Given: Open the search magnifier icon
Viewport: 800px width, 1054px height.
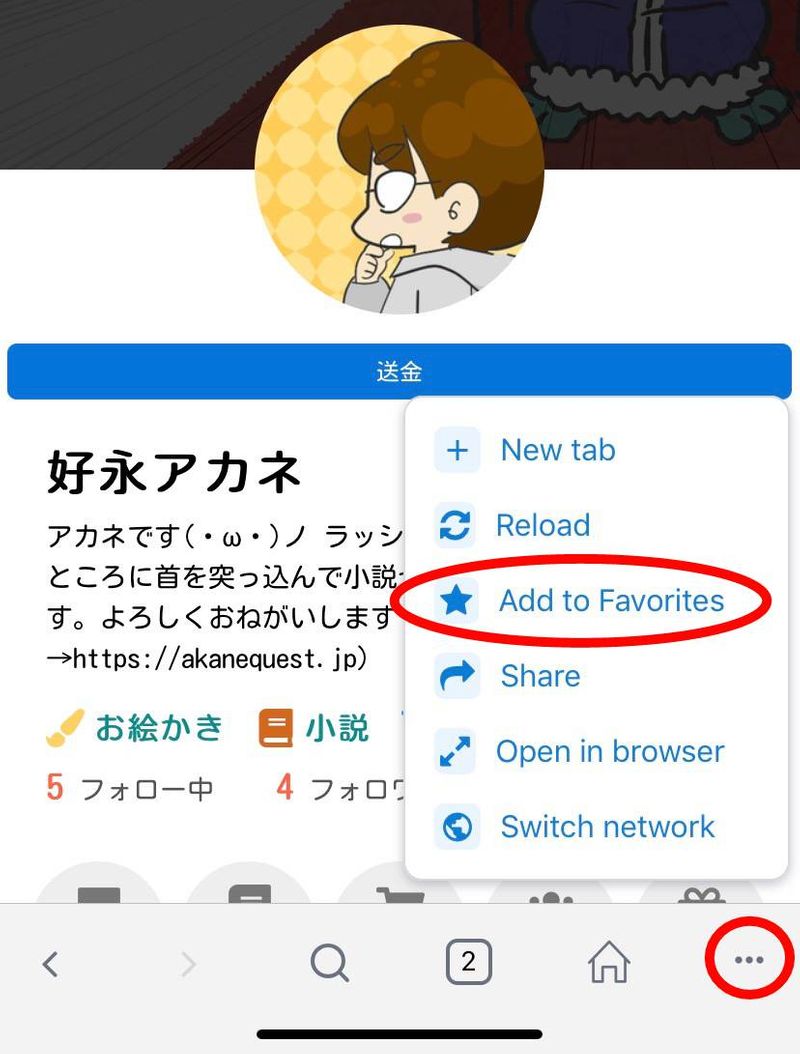Looking at the screenshot, I should coord(329,964).
